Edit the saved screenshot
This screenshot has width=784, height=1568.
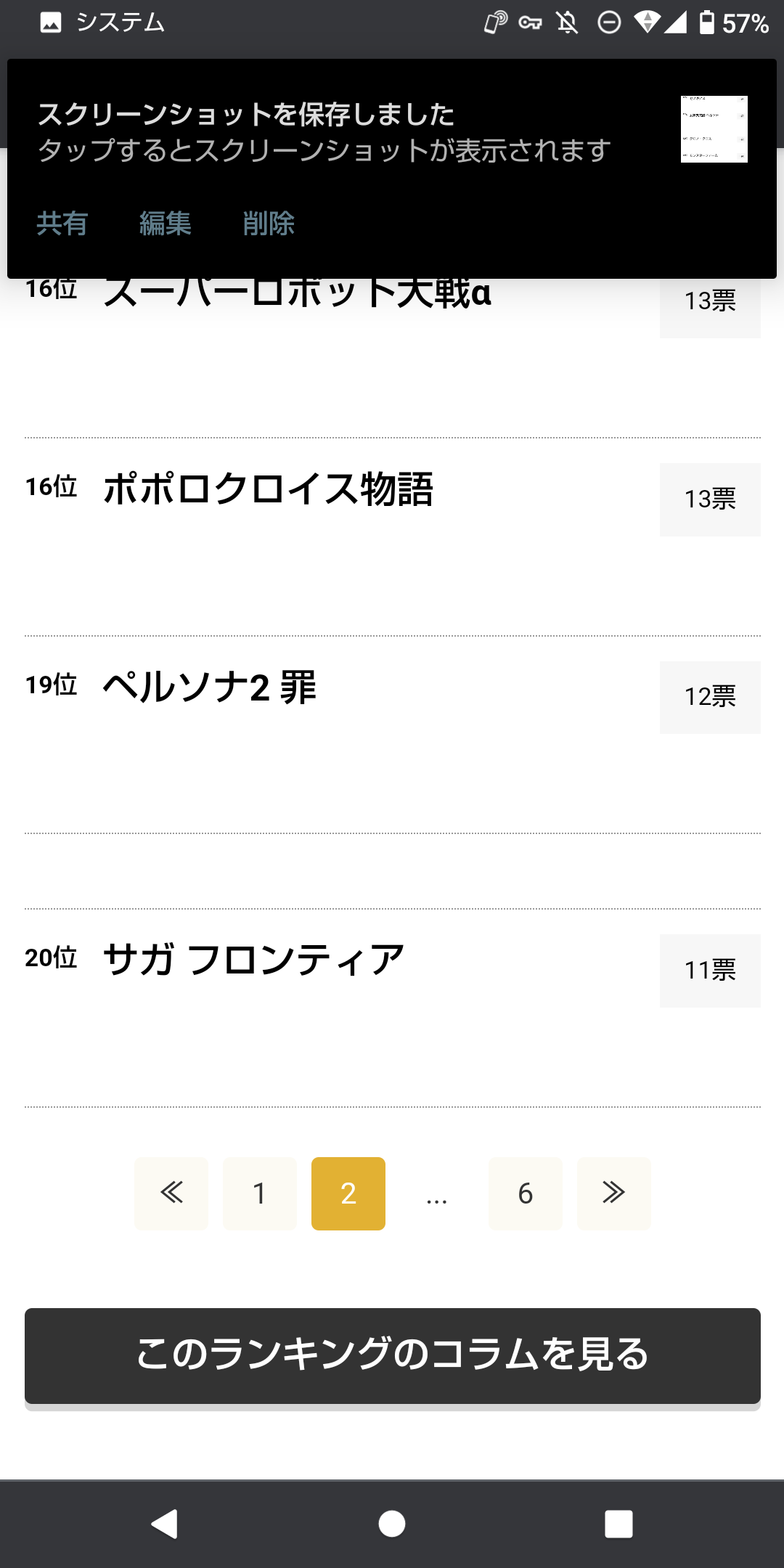pyautogui.click(x=166, y=224)
